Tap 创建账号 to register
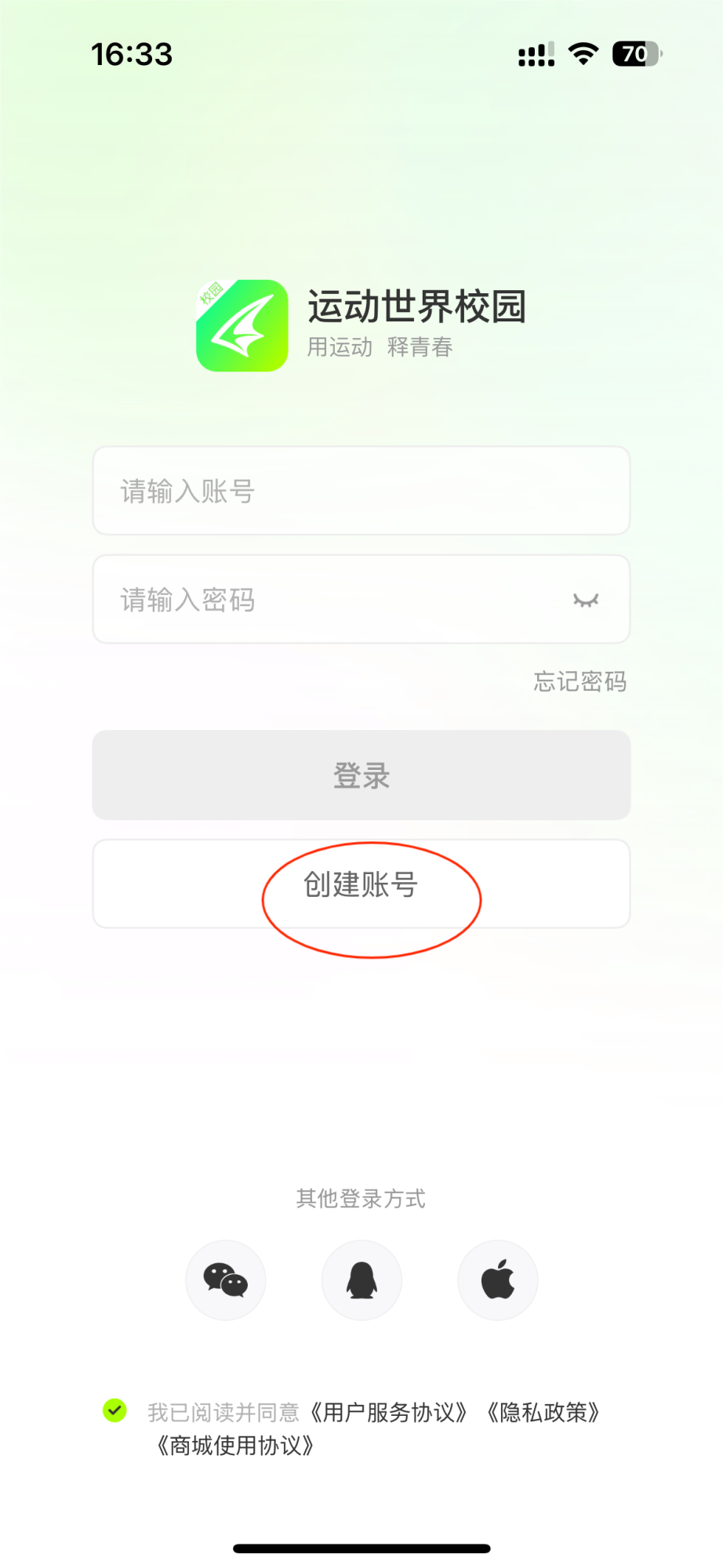The width and height of the screenshot is (723, 1568). point(361,884)
